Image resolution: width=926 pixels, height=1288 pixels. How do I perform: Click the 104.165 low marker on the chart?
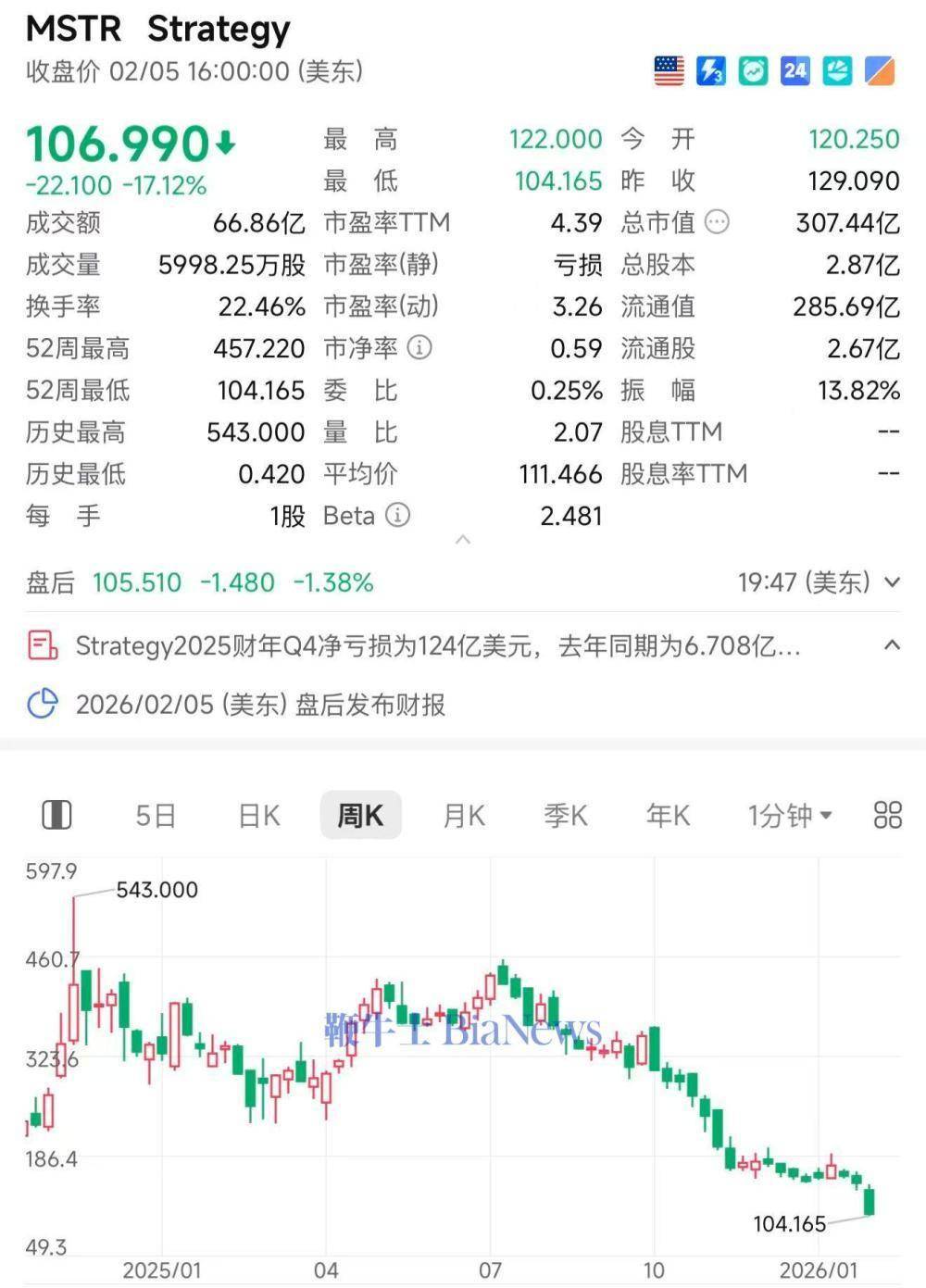pyautogui.click(x=789, y=1224)
